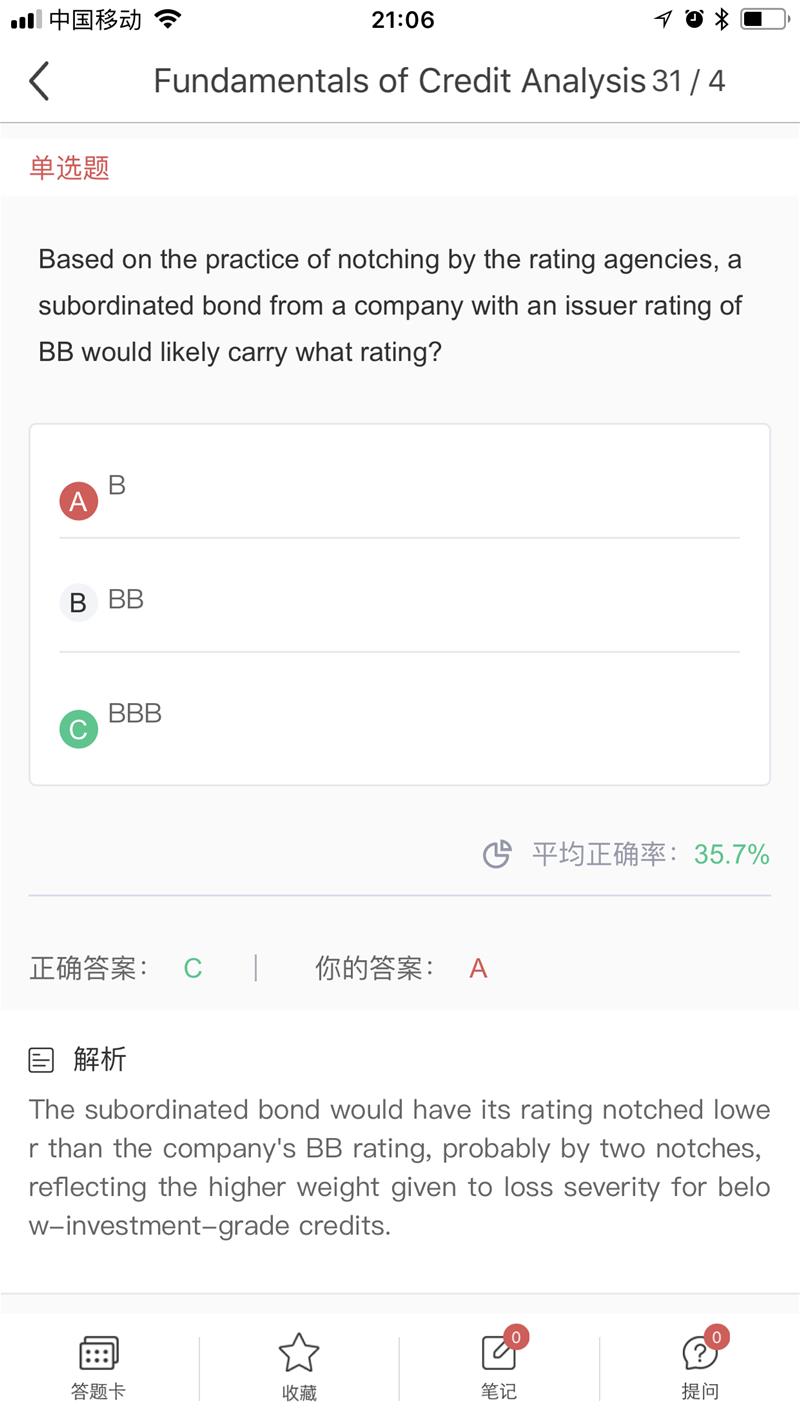Open 笔记 notes for this question

pos(499,1366)
